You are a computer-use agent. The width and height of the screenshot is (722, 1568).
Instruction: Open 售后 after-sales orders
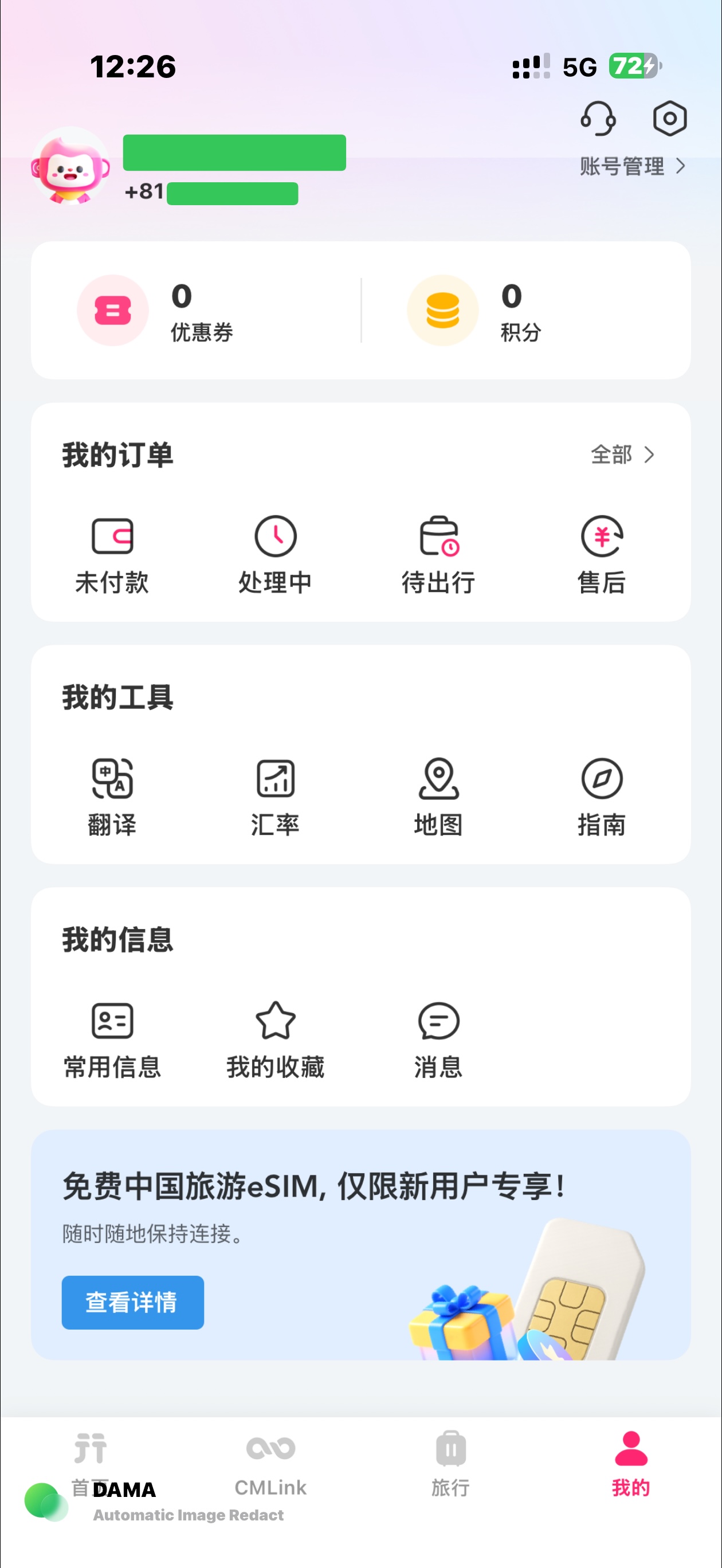click(x=602, y=555)
